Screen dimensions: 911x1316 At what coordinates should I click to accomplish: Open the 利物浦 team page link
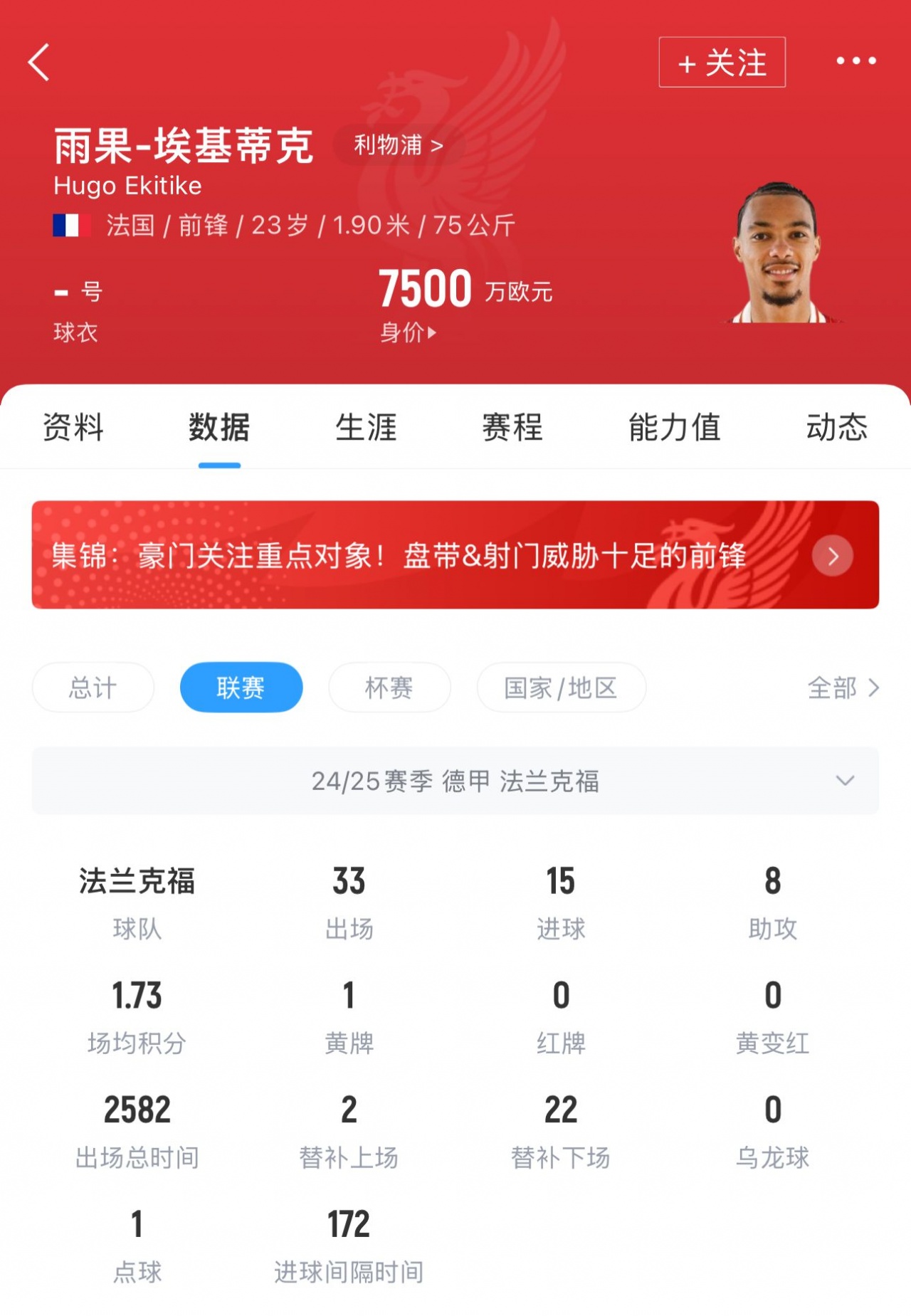pos(399,146)
